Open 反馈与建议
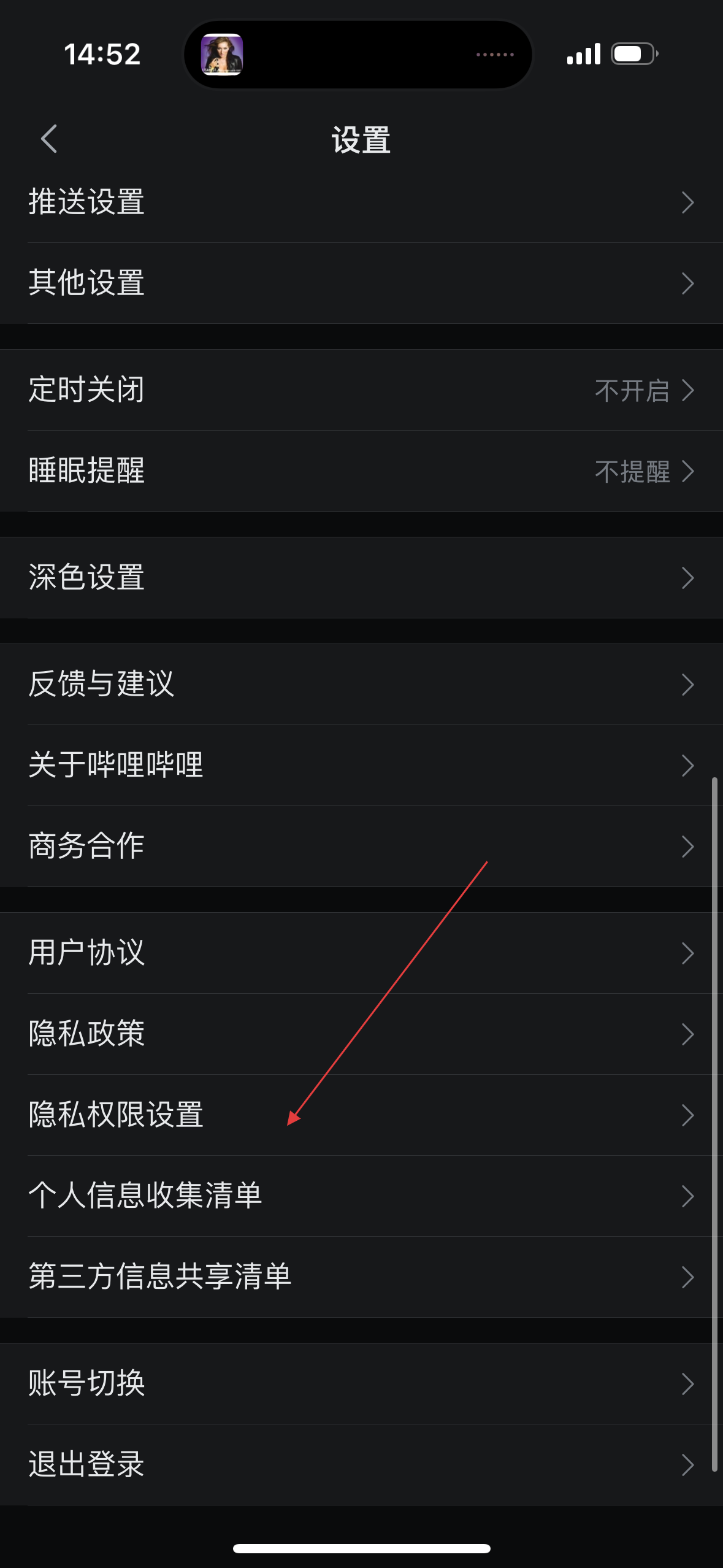This screenshot has width=723, height=1568. click(361, 685)
